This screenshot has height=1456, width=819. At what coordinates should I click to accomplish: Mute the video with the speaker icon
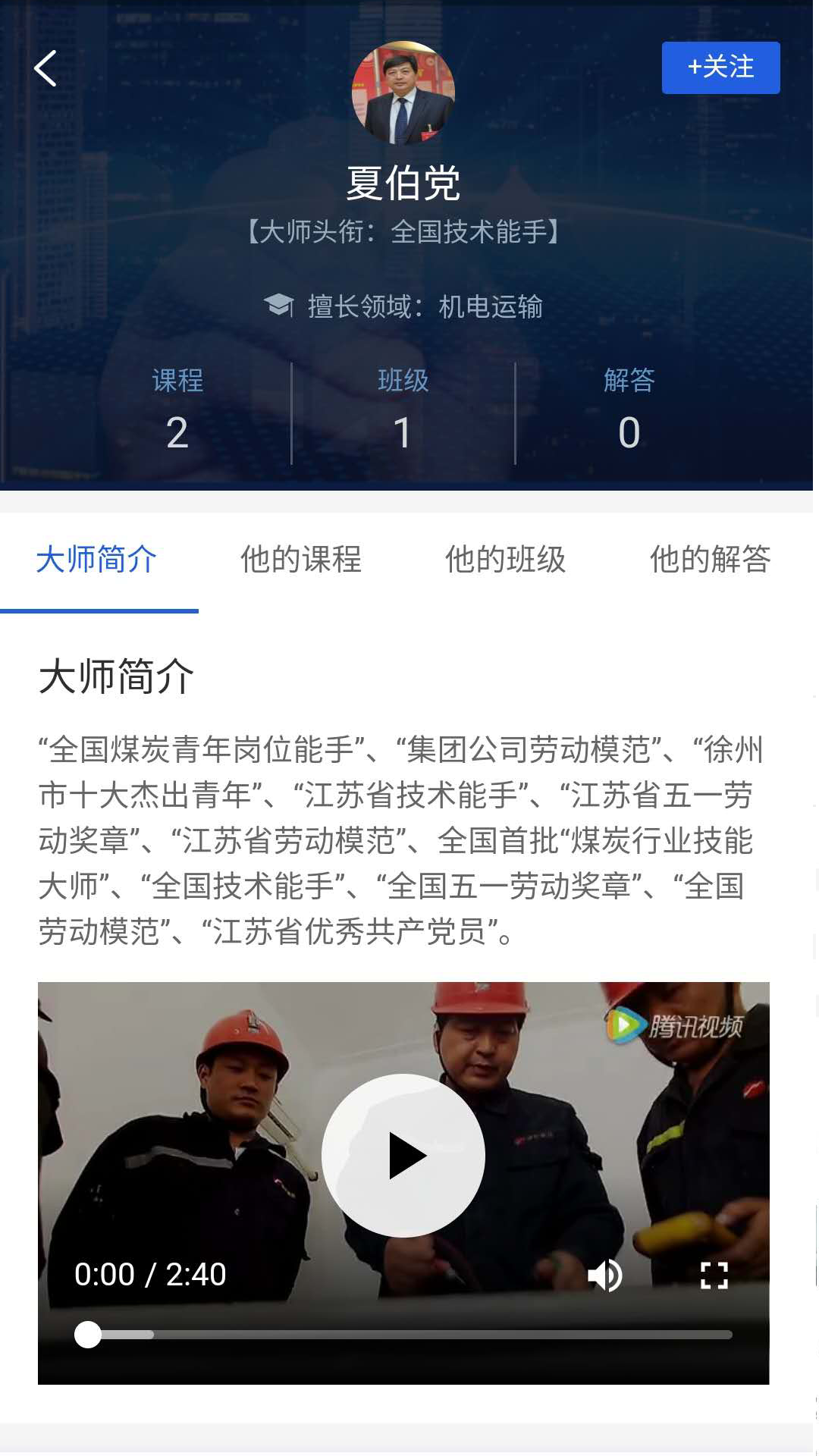coord(605,1276)
